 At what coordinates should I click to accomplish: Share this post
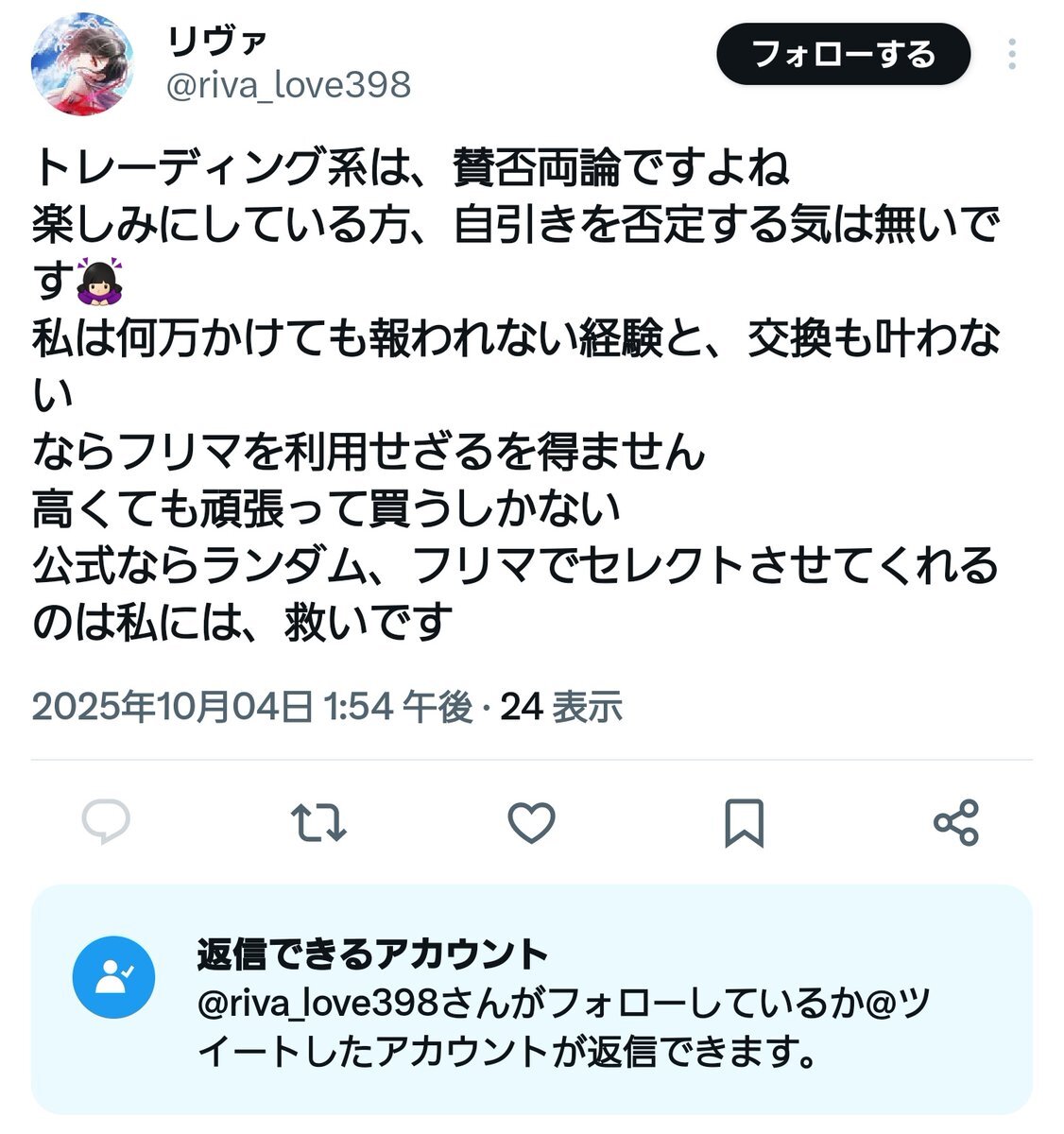956,822
